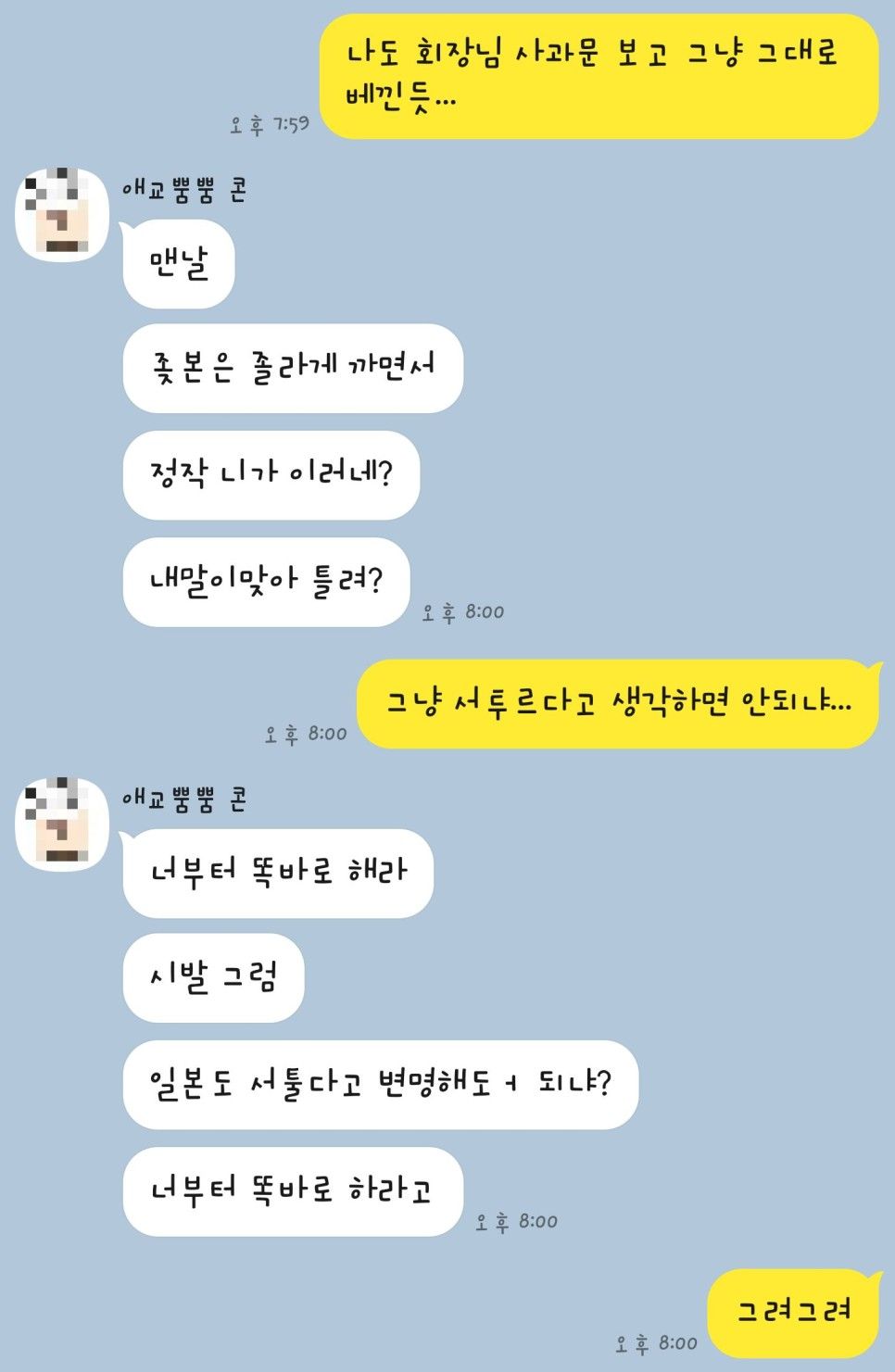Open 애교뿜뿜 콘's profile picture beside the 맨날 message
The width and height of the screenshot is (895, 1372).
(x=62, y=214)
